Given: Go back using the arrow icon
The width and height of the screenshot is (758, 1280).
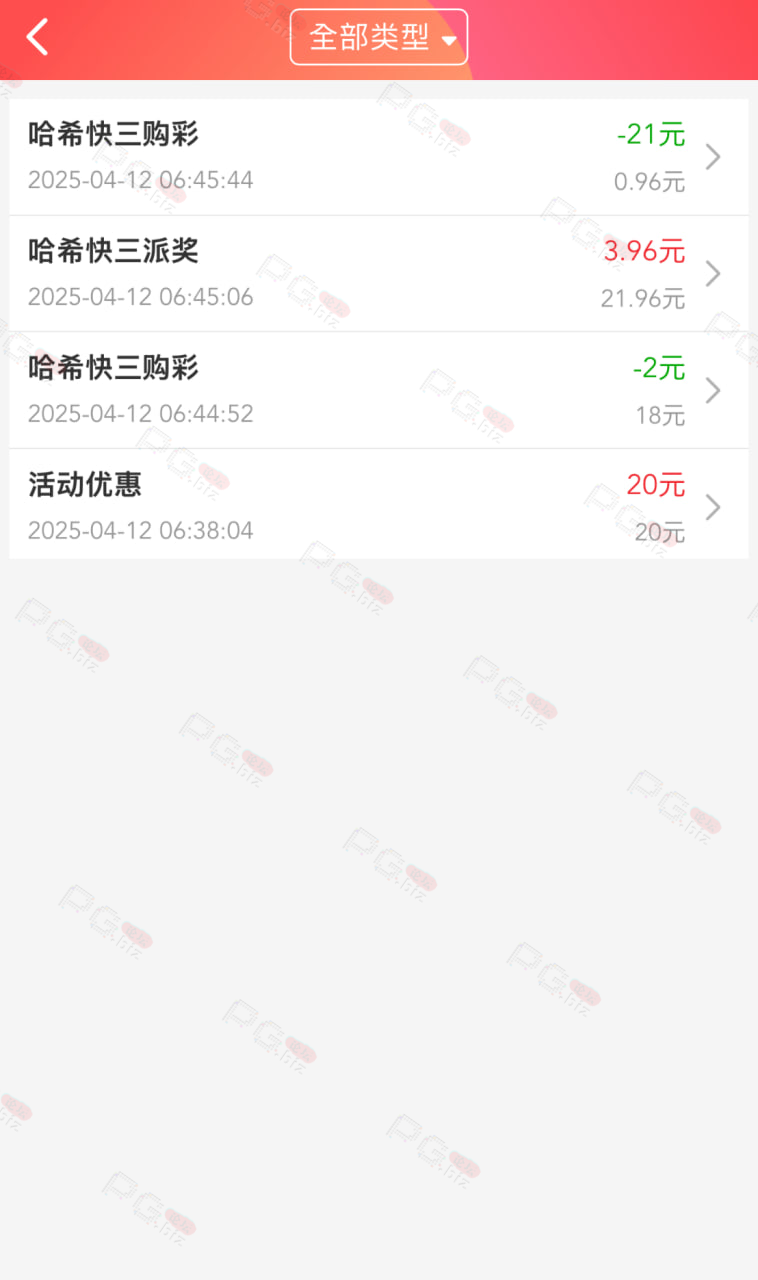Looking at the screenshot, I should click(37, 38).
